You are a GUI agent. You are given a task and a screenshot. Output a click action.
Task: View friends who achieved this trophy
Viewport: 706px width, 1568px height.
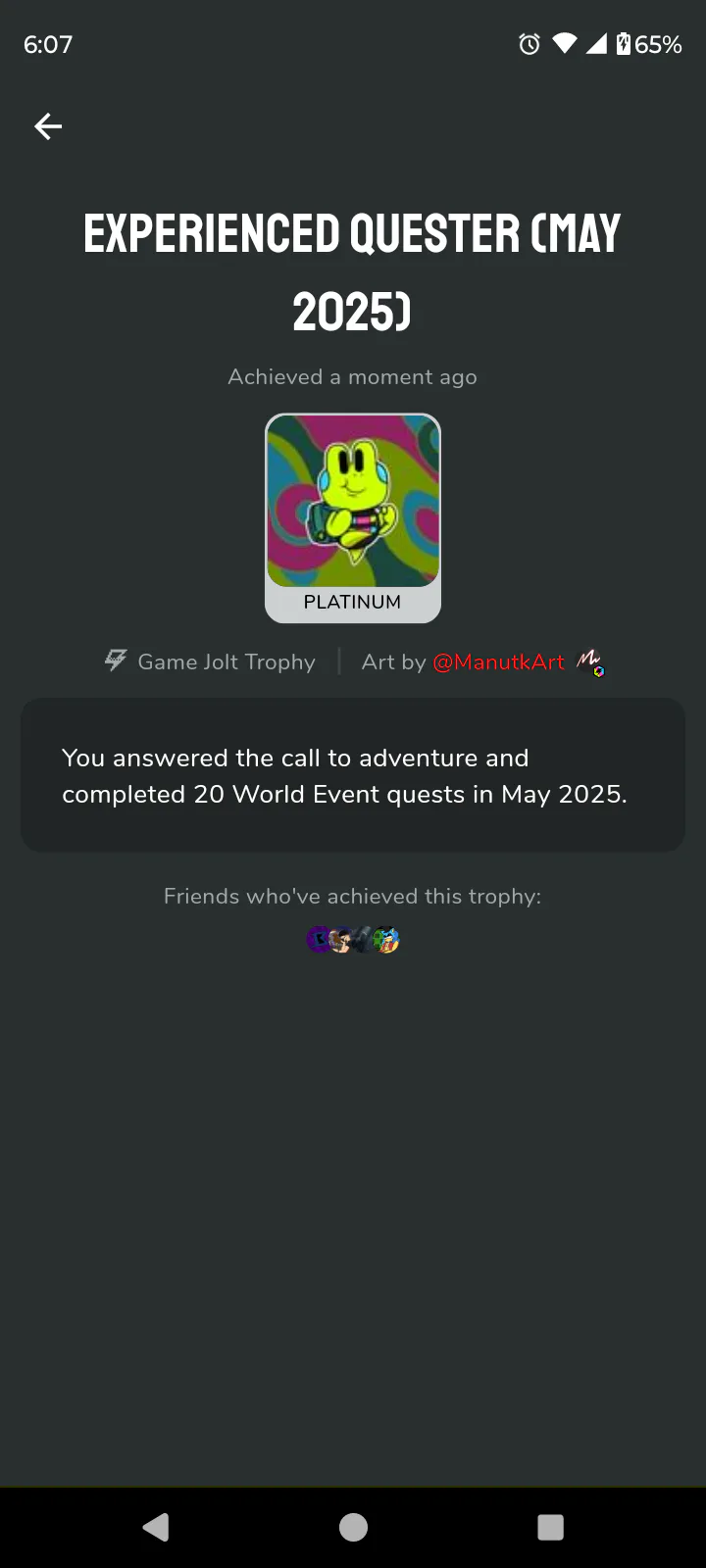tap(353, 941)
